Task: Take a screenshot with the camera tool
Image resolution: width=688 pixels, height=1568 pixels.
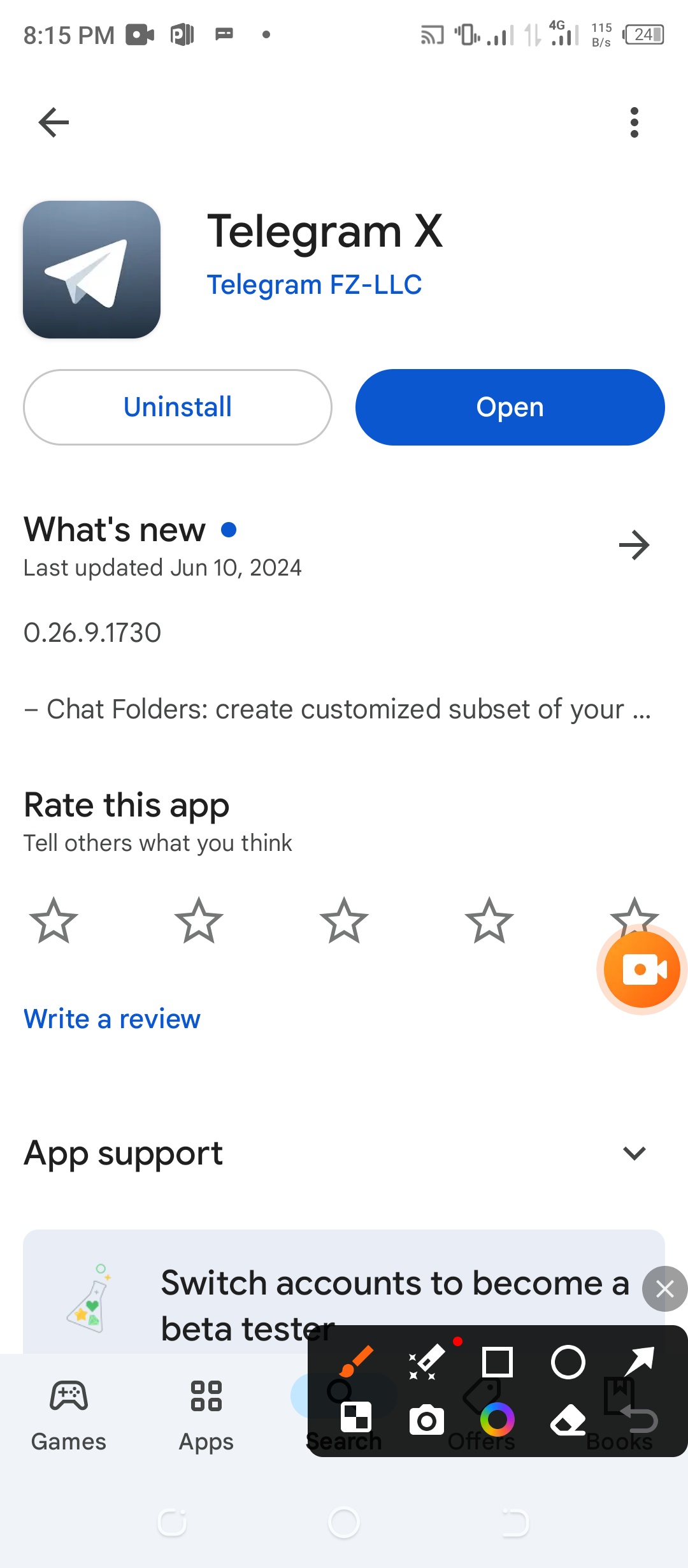Action: pos(426,1419)
